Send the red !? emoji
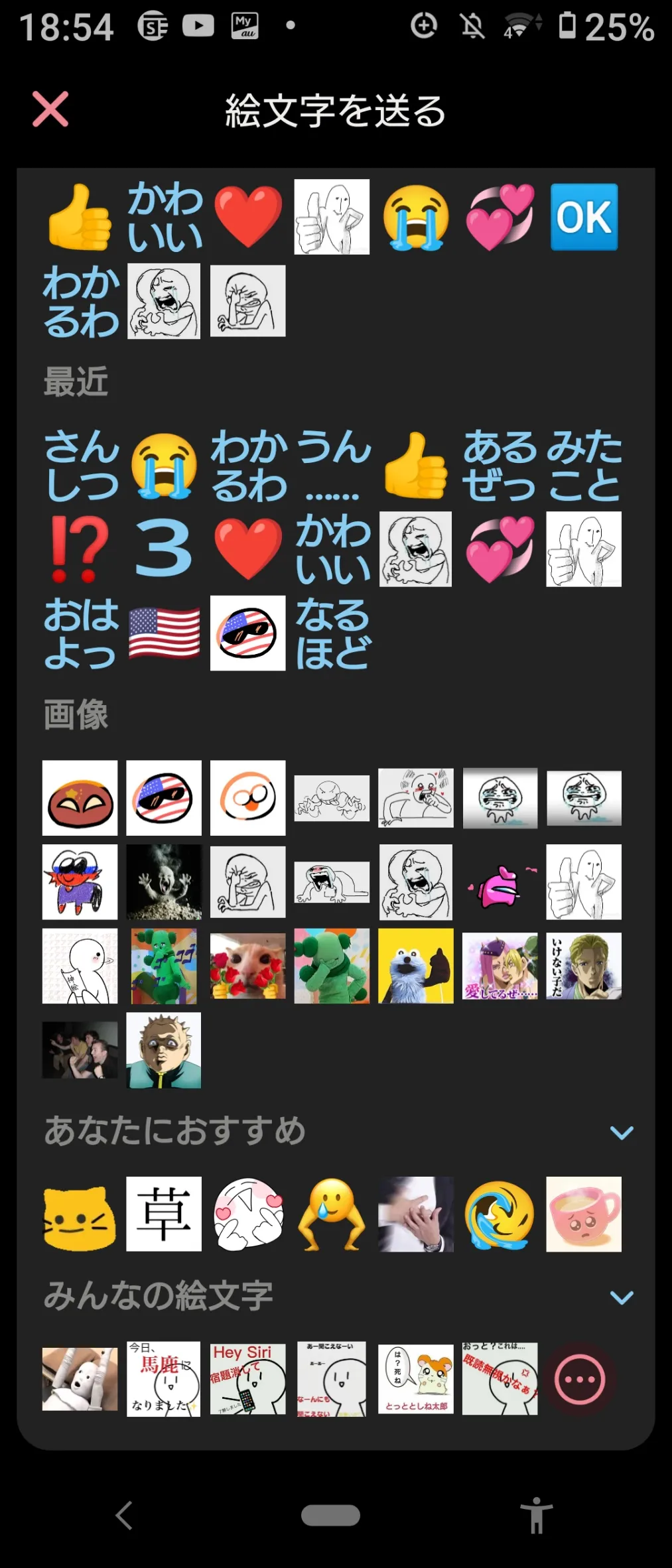 [80, 549]
